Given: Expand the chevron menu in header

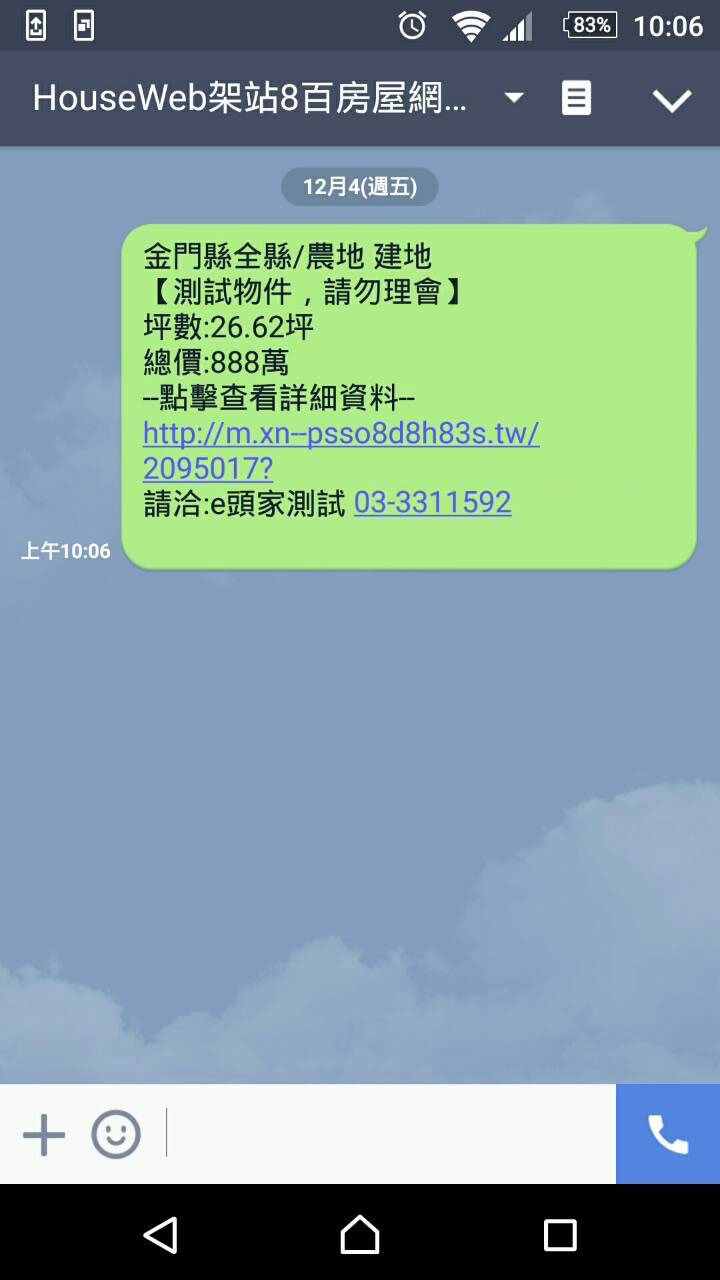Looking at the screenshot, I should pyautogui.click(x=671, y=99).
